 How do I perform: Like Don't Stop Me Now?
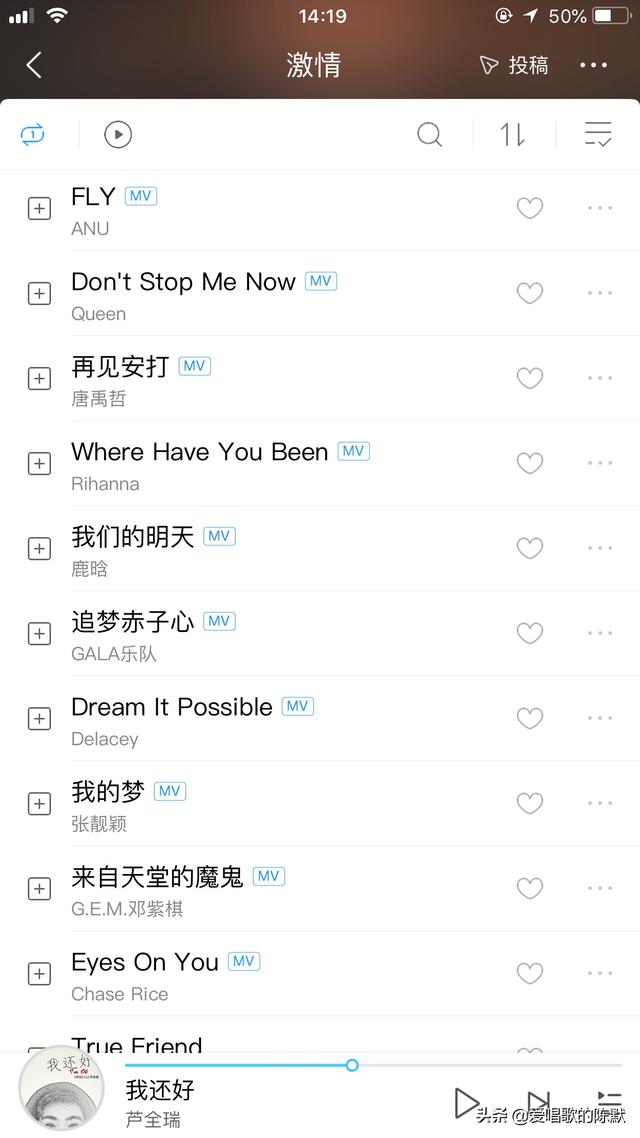[x=530, y=293]
